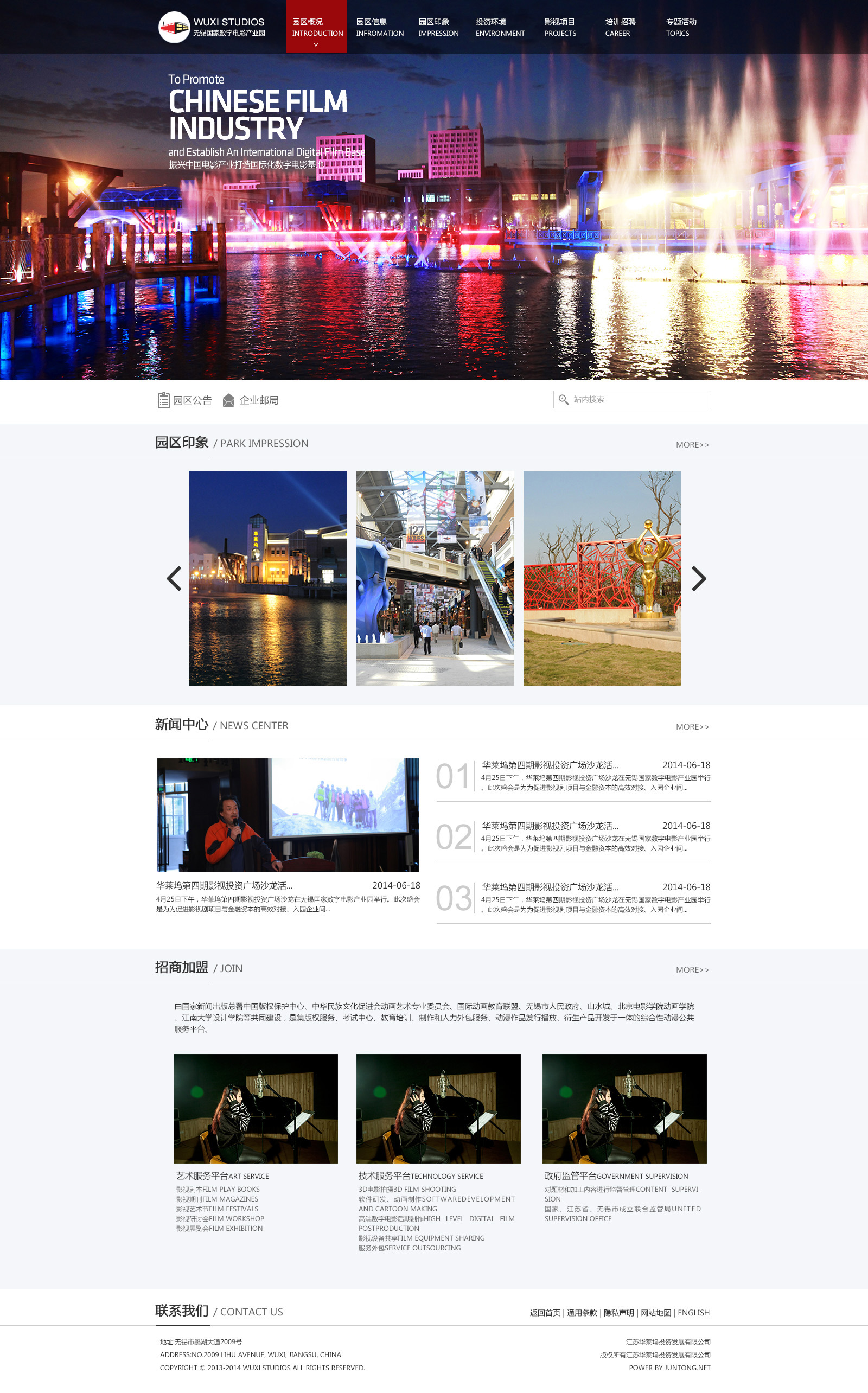Open the Topics navigation item
The height and width of the screenshot is (1393, 868).
pyautogui.click(x=680, y=27)
